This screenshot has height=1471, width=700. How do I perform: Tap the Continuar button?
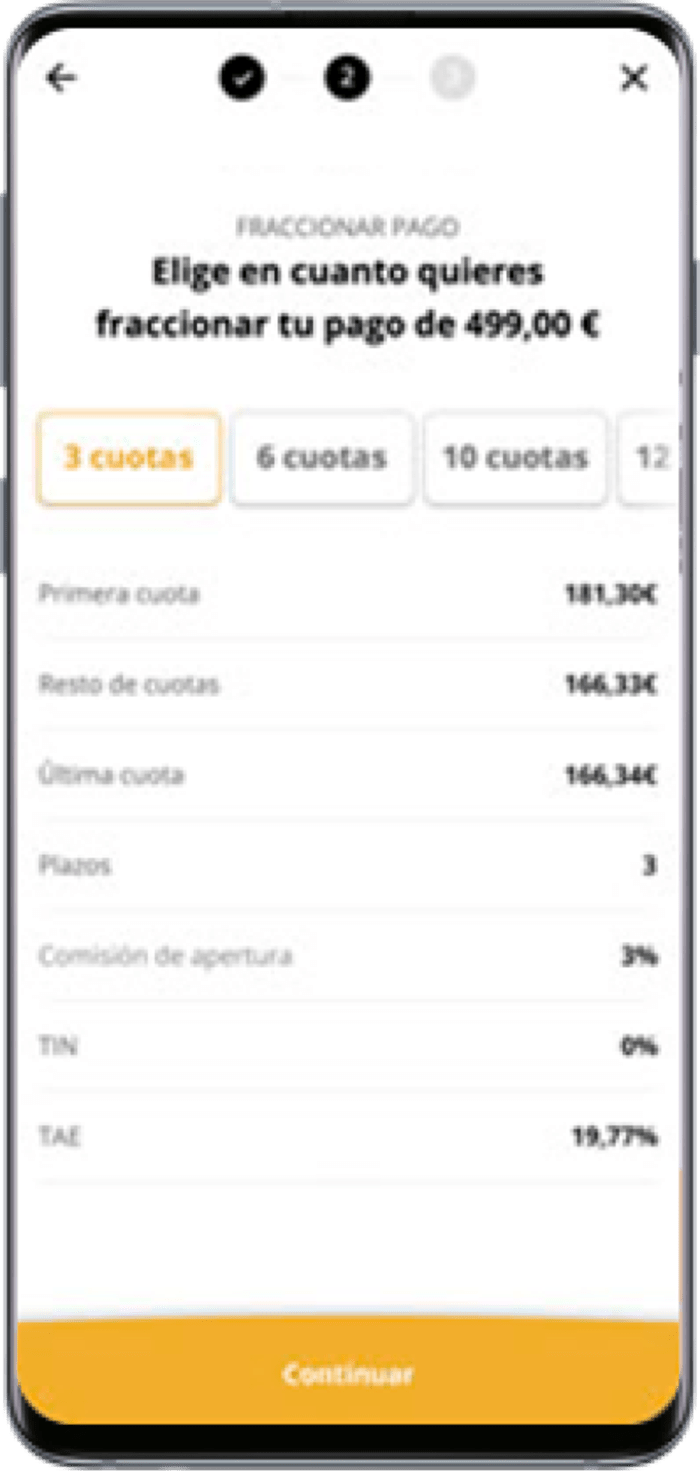click(x=348, y=1373)
